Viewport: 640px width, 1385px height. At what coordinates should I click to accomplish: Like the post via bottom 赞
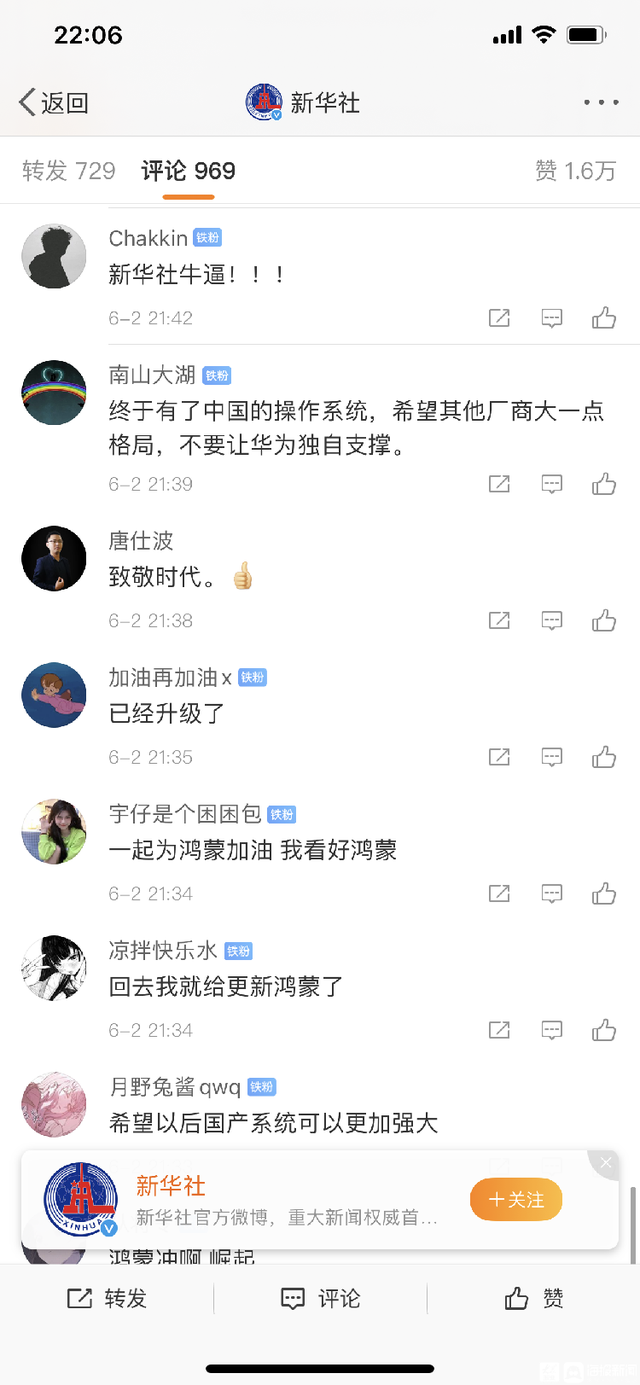click(x=533, y=1298)
